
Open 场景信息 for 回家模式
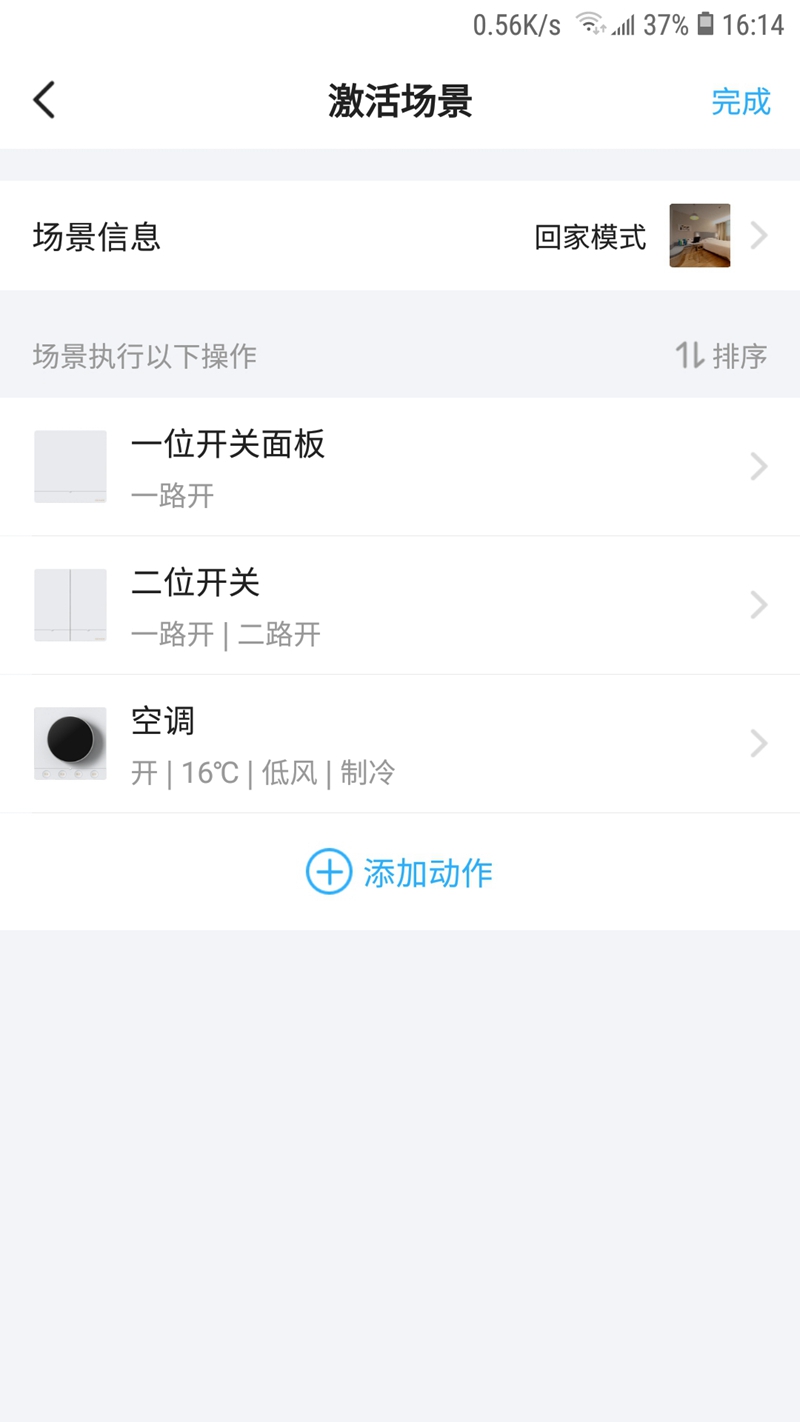click(400, 237)
